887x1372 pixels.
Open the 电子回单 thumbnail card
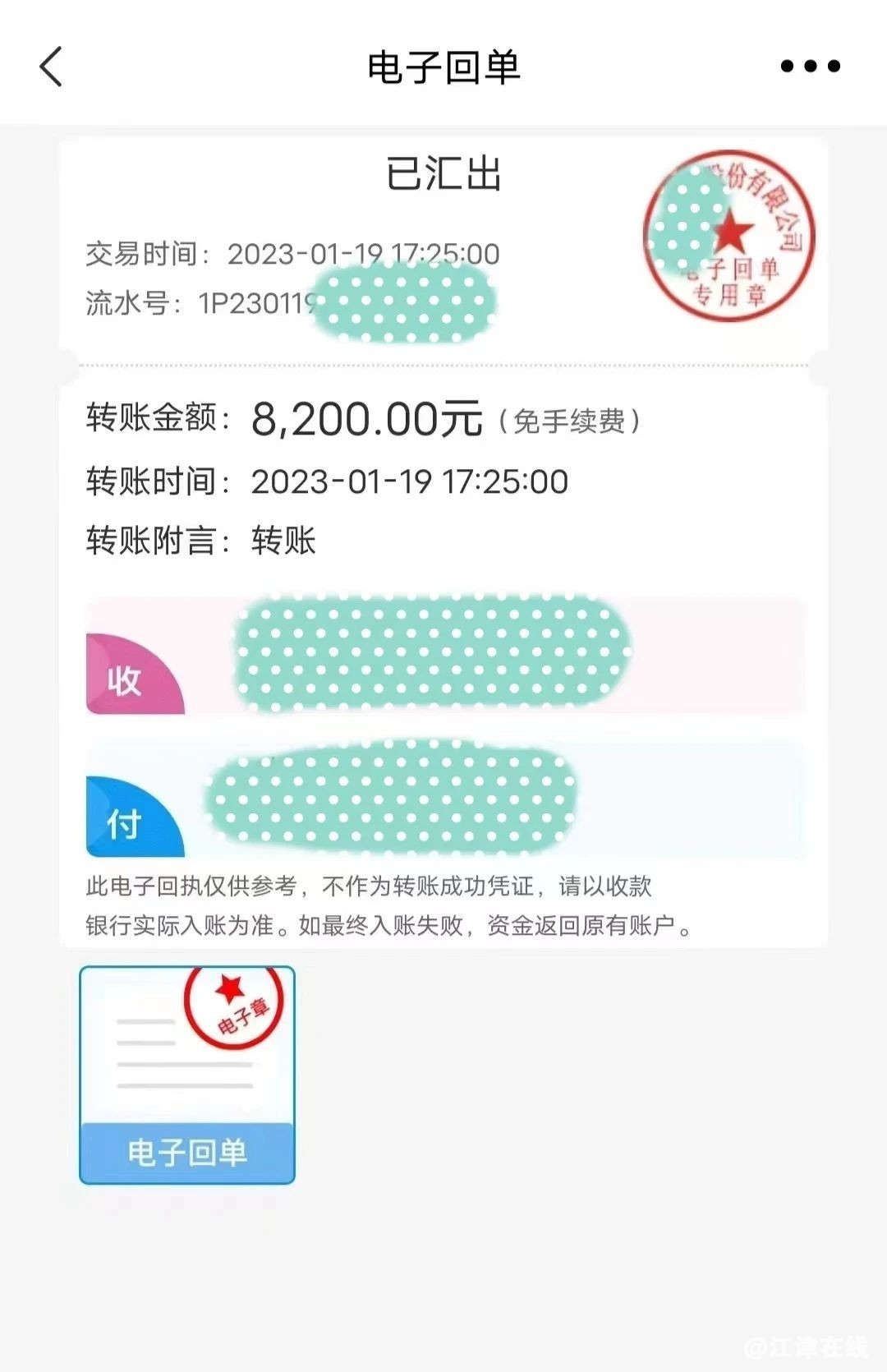187,1075
